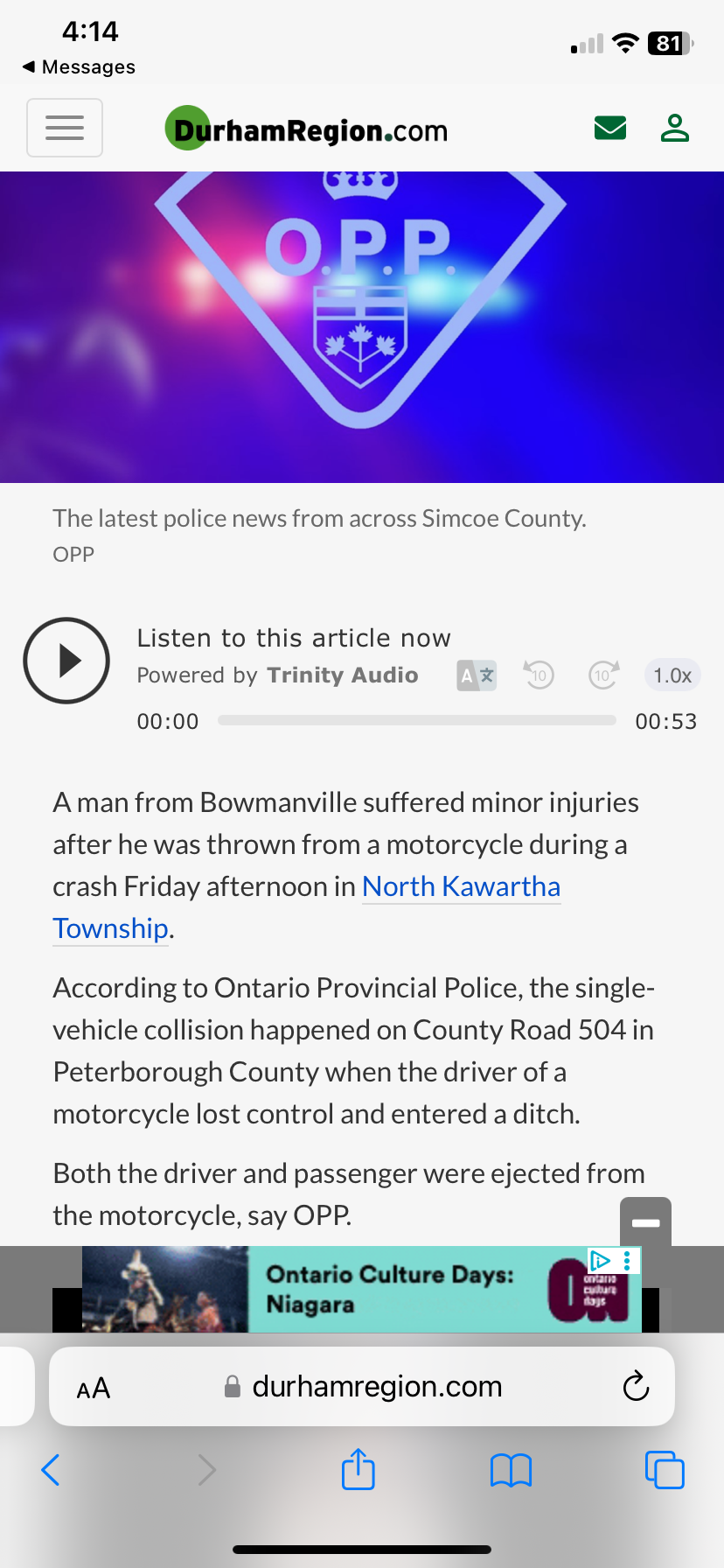Reload the current page

636,1387
